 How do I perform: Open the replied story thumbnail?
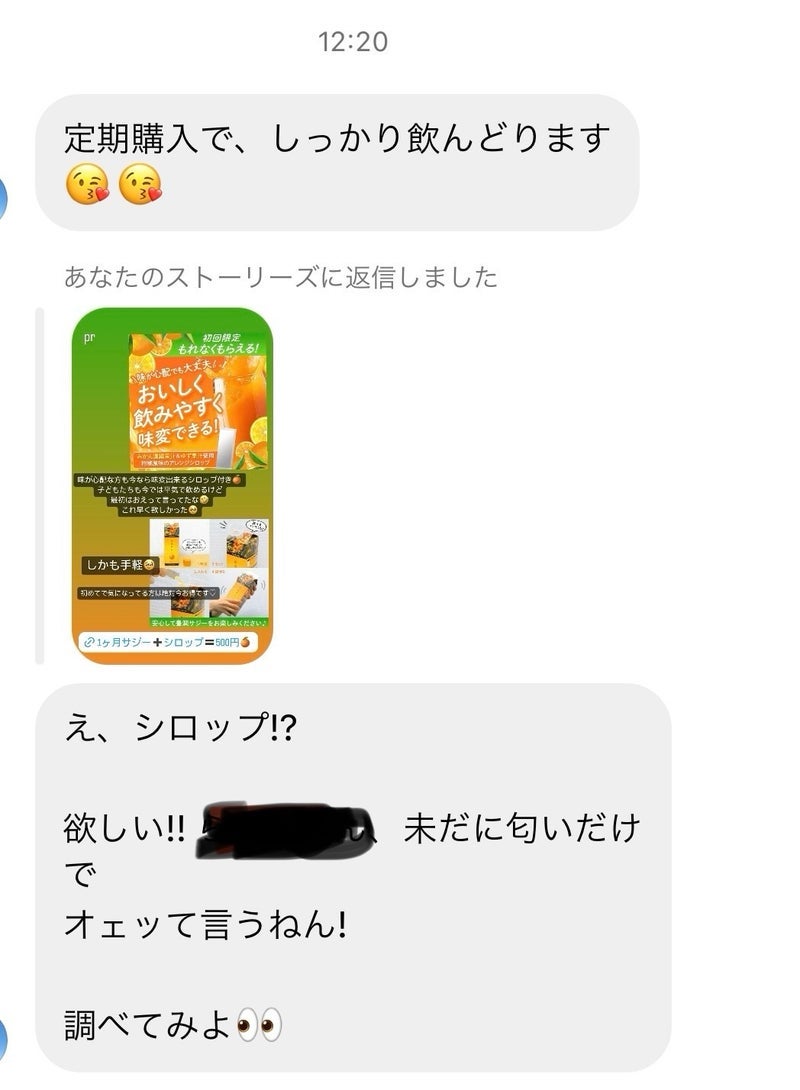tap(173, 486)
